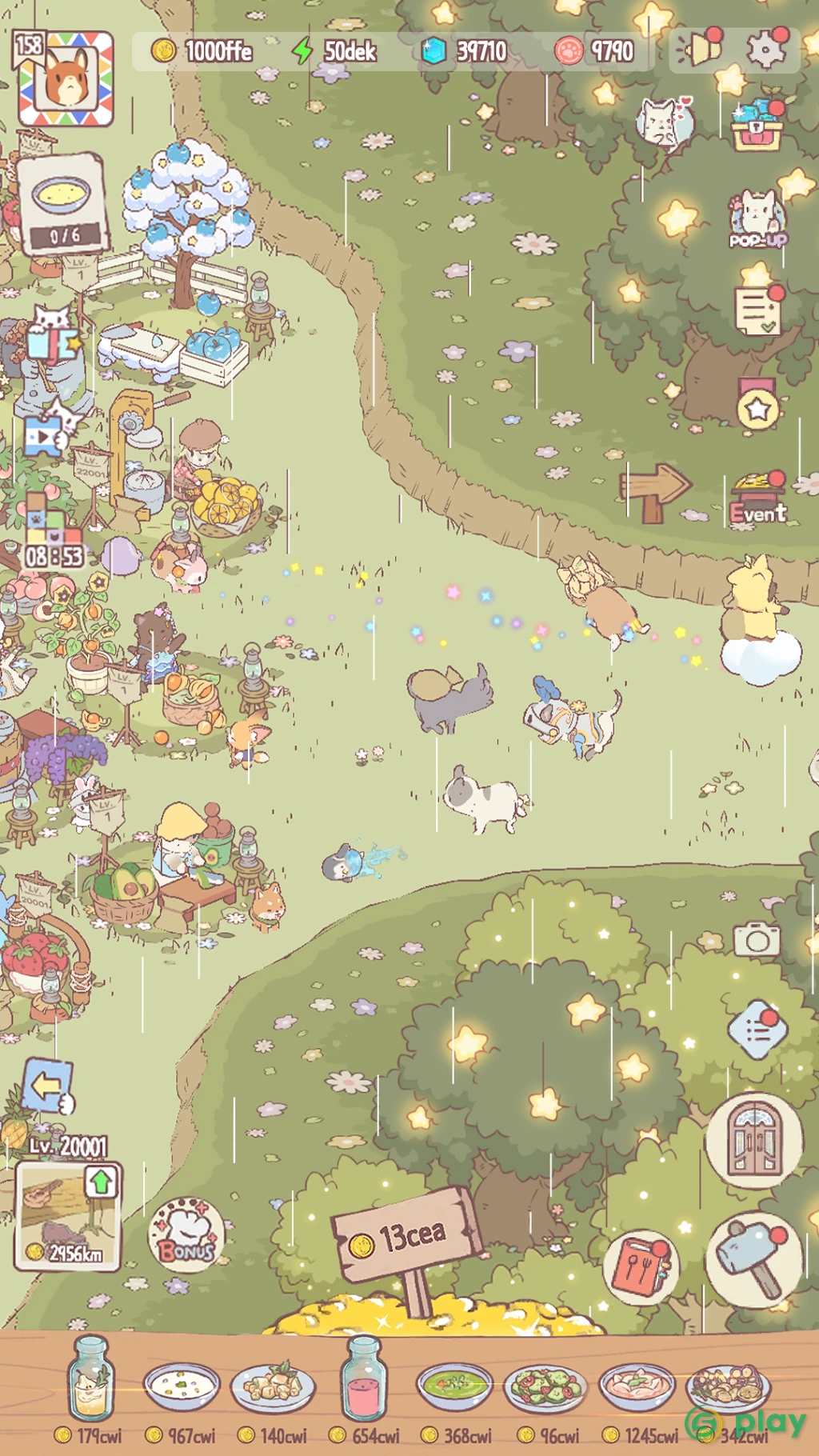Open the star medal ribbon icon
This screenshot has height=1456, width=819.
(x=757, y=406)
